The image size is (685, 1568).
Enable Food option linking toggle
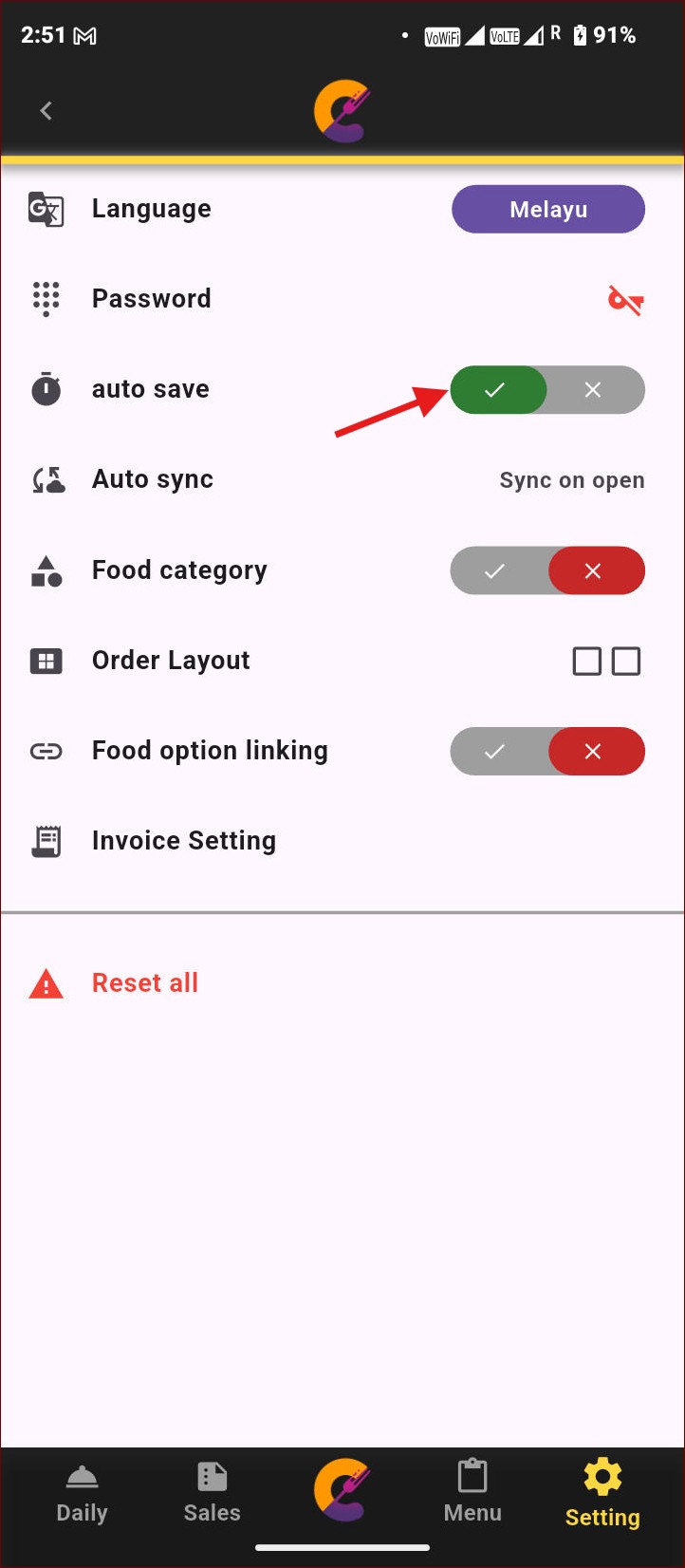pos(495,752)
